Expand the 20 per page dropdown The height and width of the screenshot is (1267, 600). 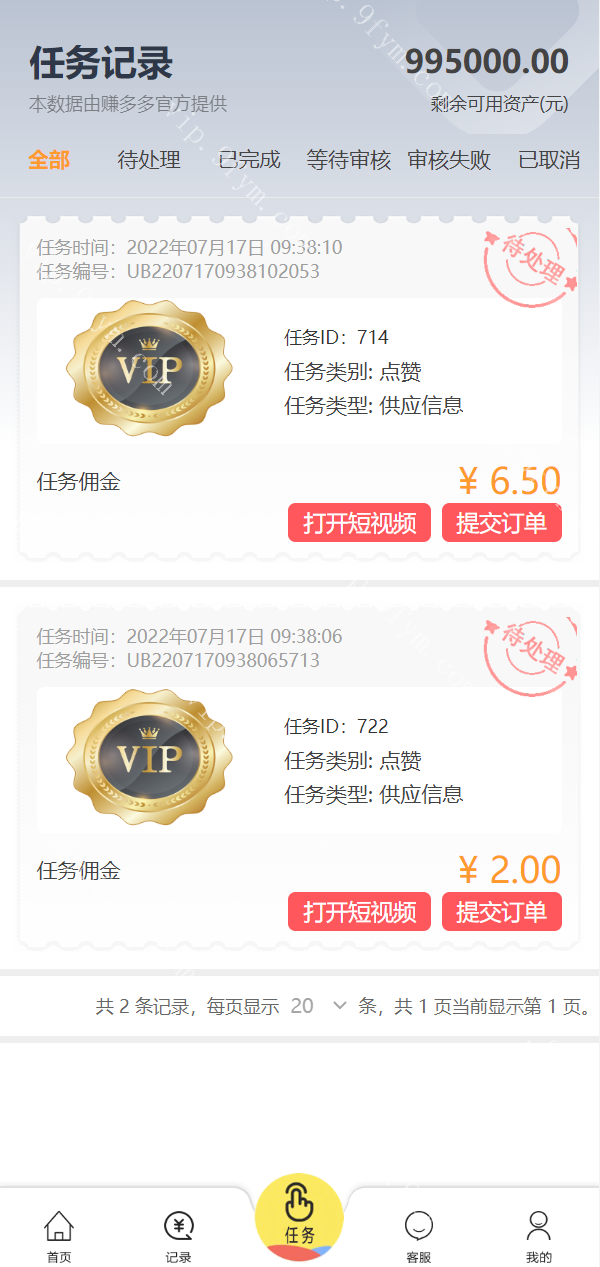[x=318, y=1006]
